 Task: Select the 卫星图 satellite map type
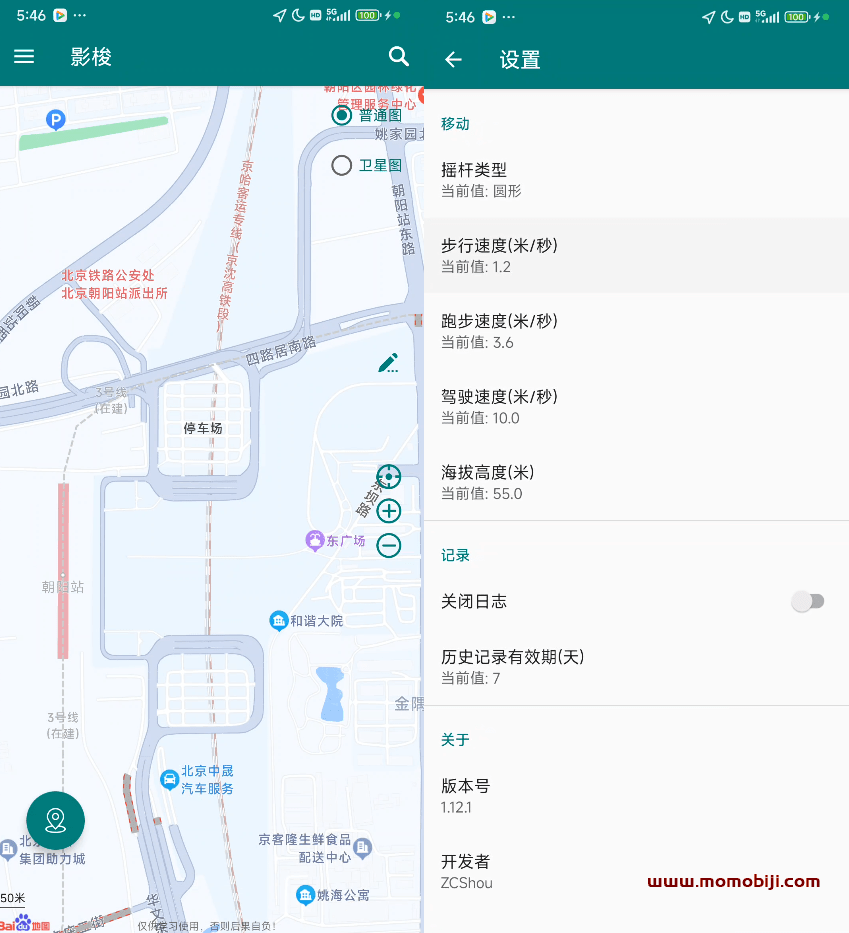click(343, 165)
